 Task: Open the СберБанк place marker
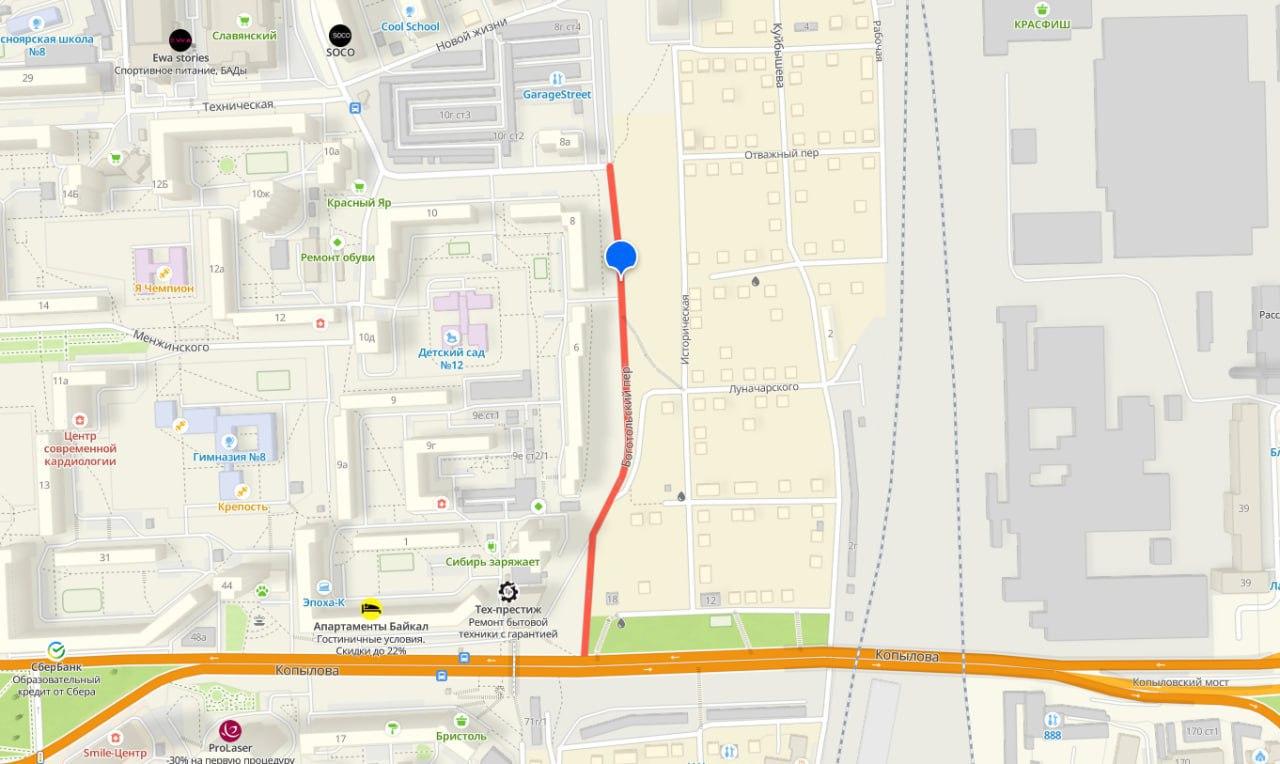tap(57, 650)
